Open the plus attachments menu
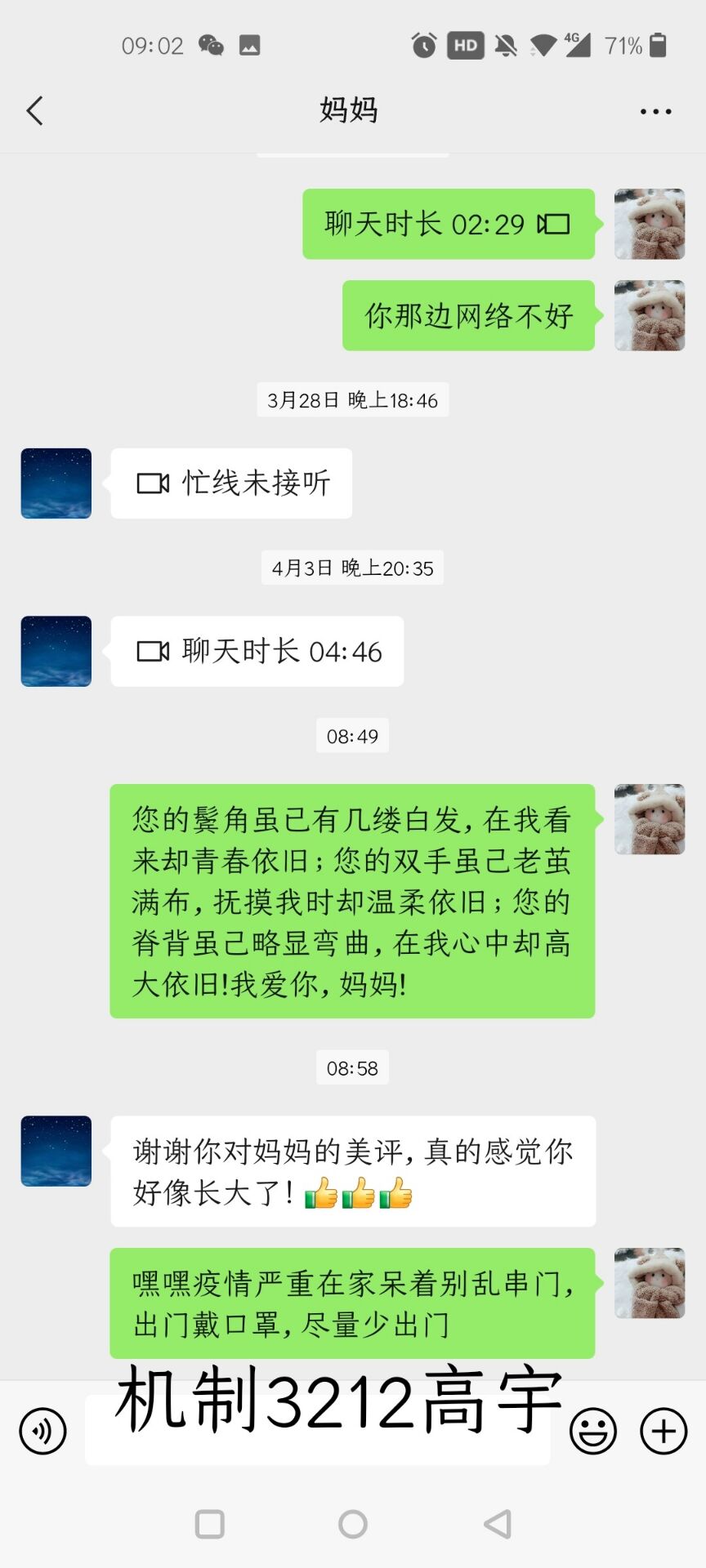 pos(664,1431)
